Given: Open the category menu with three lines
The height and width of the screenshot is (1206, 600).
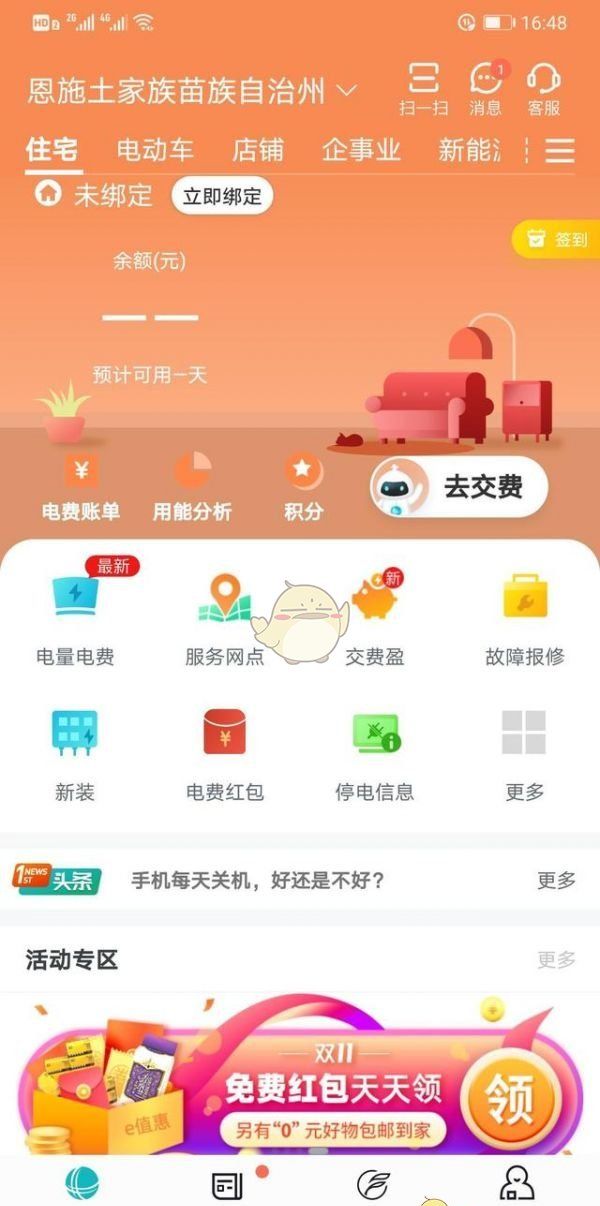Looking at the screenshot, I should (560, 151).
